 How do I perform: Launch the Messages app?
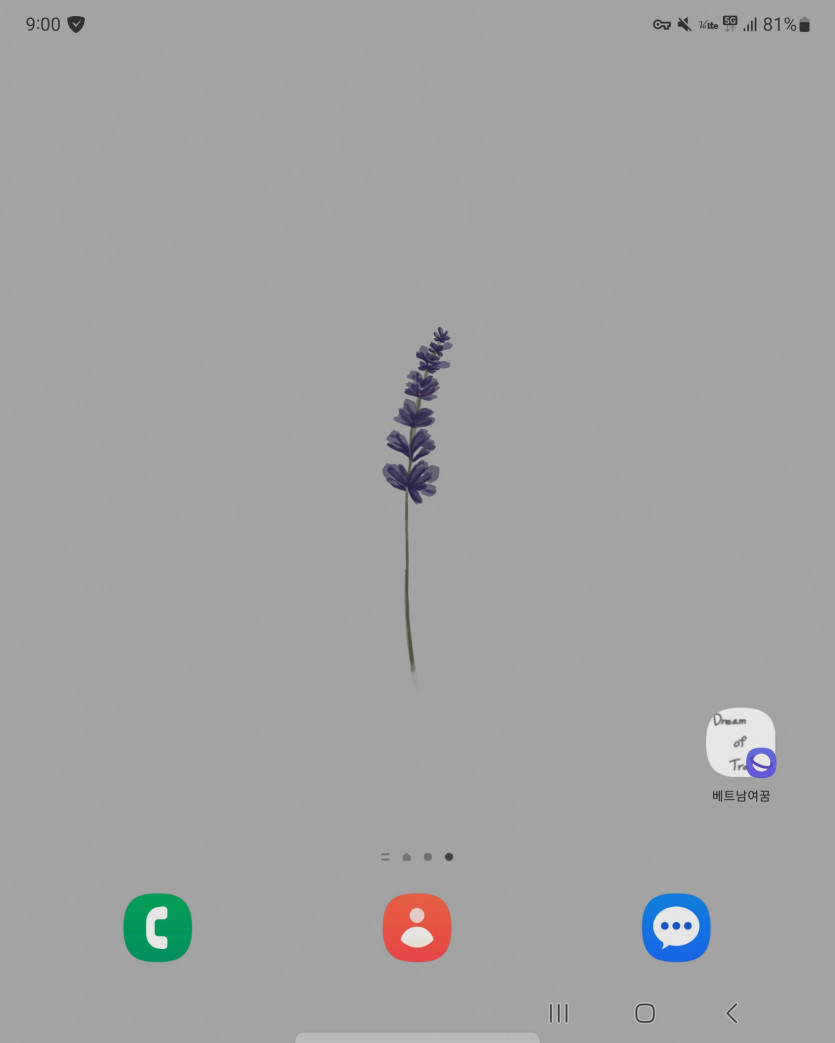(676, 927)
